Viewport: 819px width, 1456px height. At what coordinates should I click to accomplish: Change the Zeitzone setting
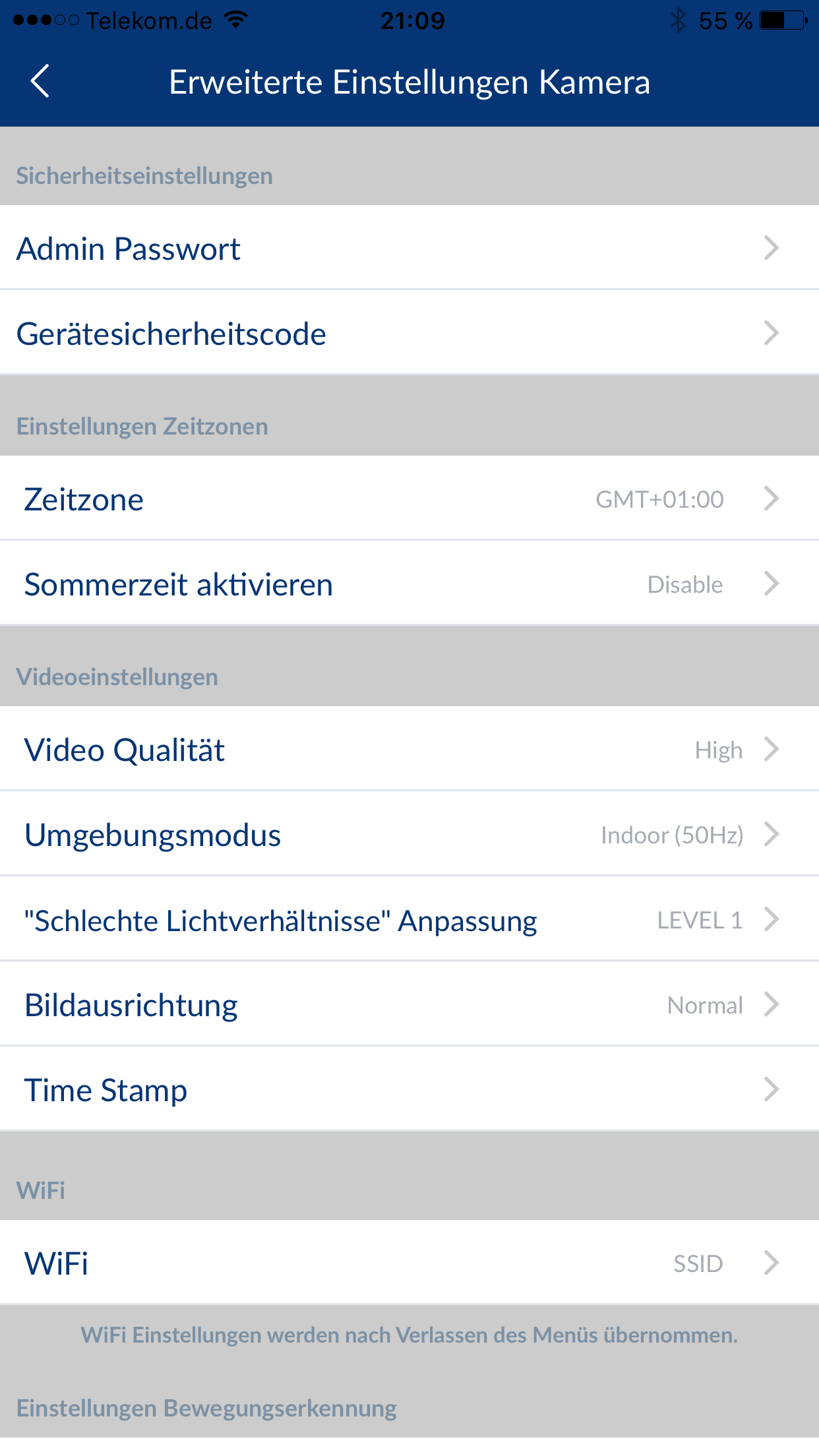tap(409, 499)
